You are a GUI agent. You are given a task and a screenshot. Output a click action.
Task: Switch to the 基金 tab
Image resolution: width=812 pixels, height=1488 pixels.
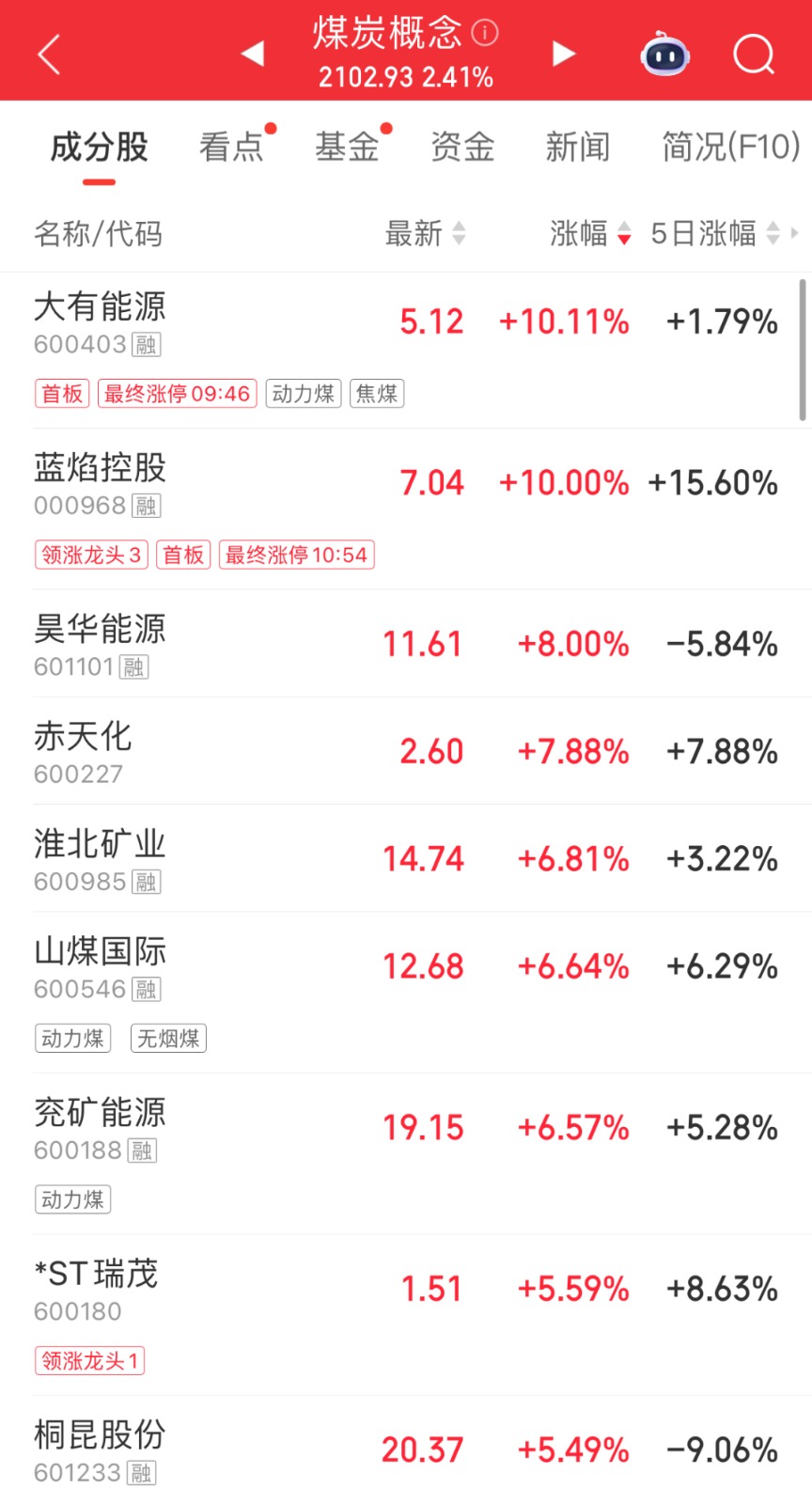347,148
